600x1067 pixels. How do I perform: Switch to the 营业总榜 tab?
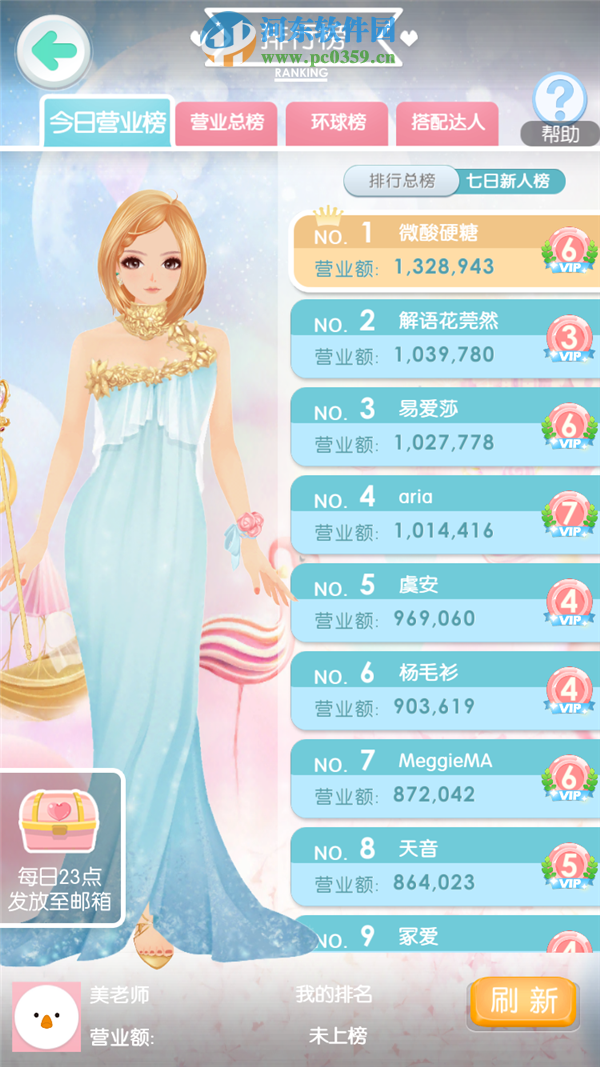tap(227, 123)
